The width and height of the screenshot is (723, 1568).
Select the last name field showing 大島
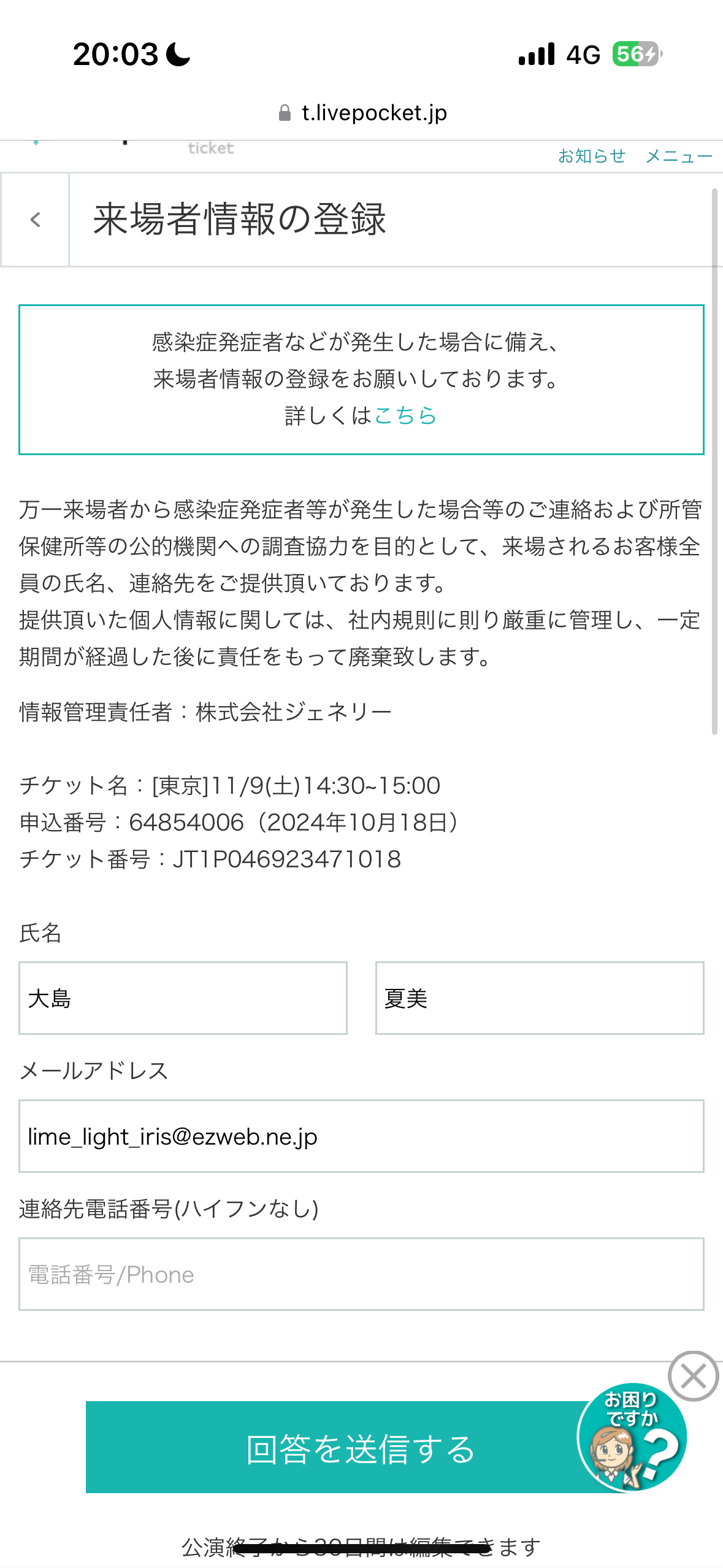tap(182, 998)
